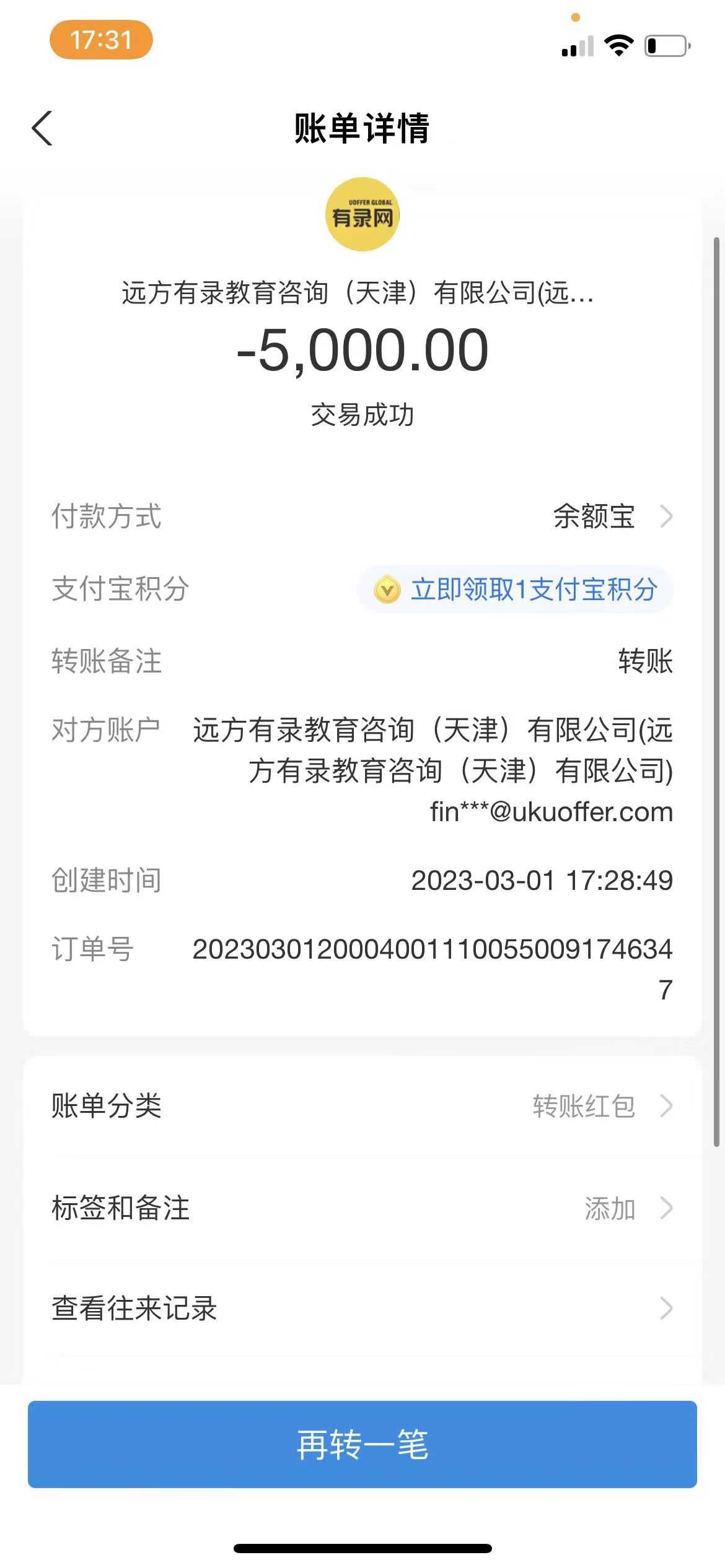
Task: Open 查看往来记录 history
Action: 362,1309
